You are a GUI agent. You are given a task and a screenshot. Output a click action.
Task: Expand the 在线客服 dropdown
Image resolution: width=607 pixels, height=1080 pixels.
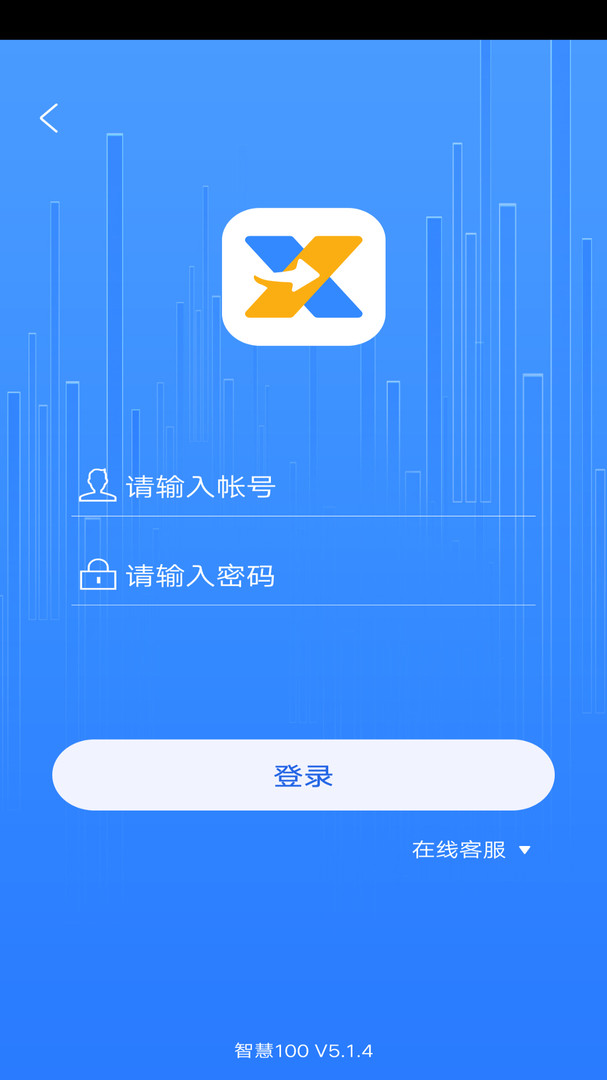pyautogui.click(x=471, y=850)
